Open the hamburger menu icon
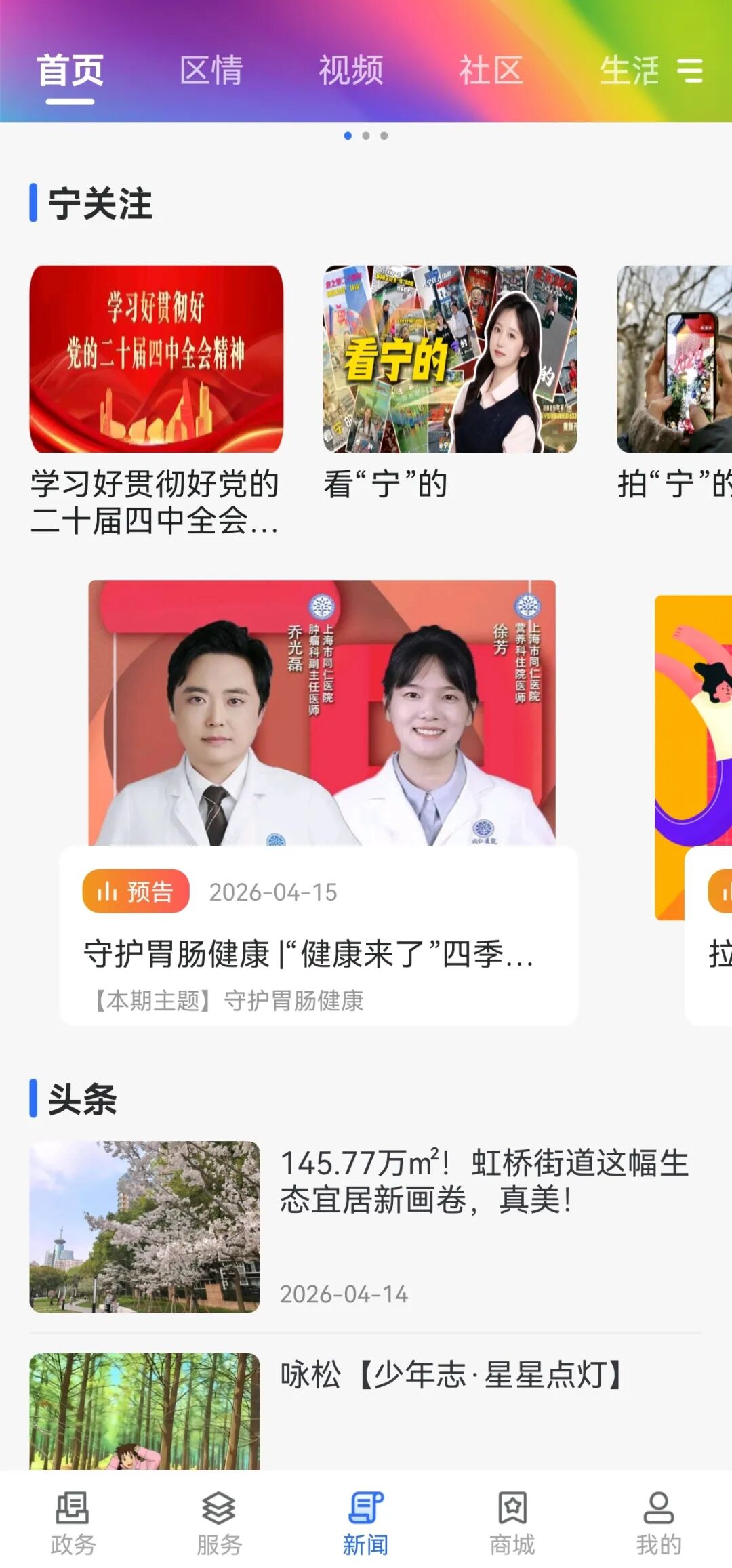The image size is (732, 1568). coord(690,70)
